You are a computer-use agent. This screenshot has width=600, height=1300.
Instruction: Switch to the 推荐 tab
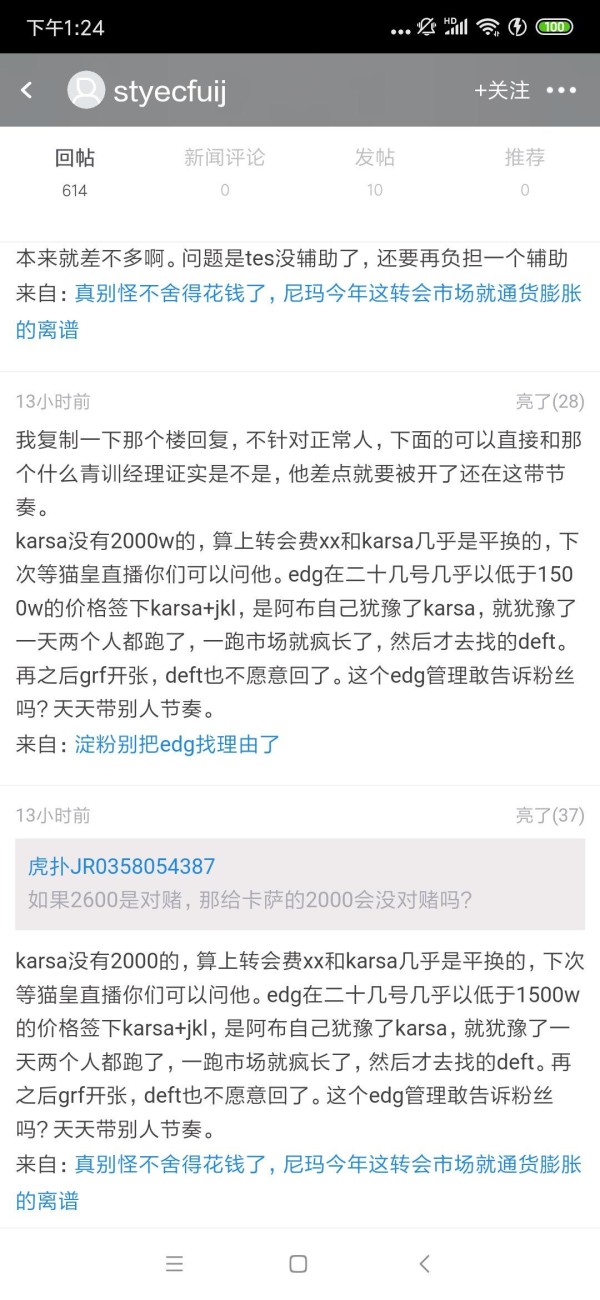525,171
